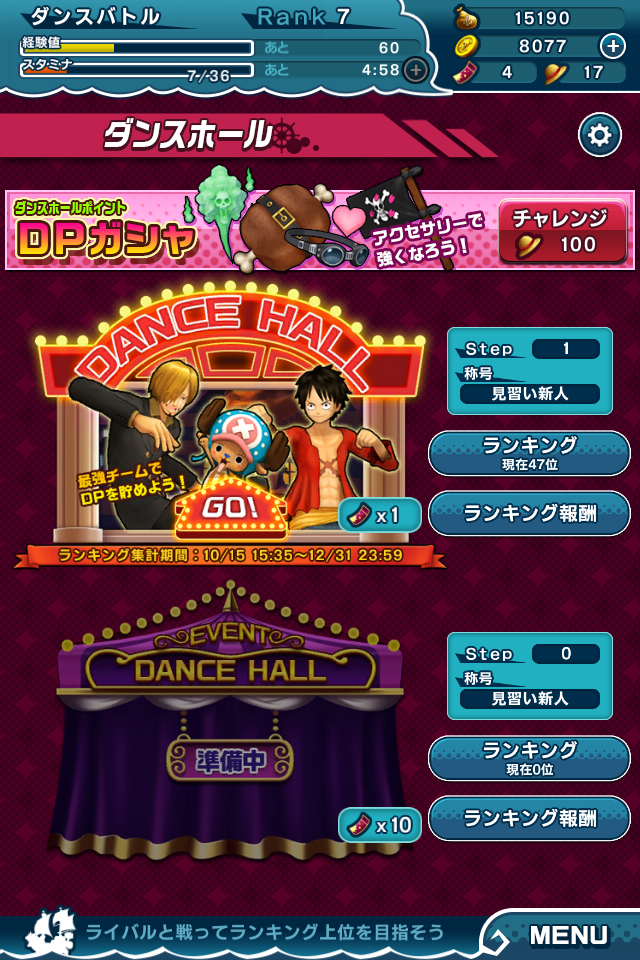Open the settings gear icon

(x=599, y=136)
